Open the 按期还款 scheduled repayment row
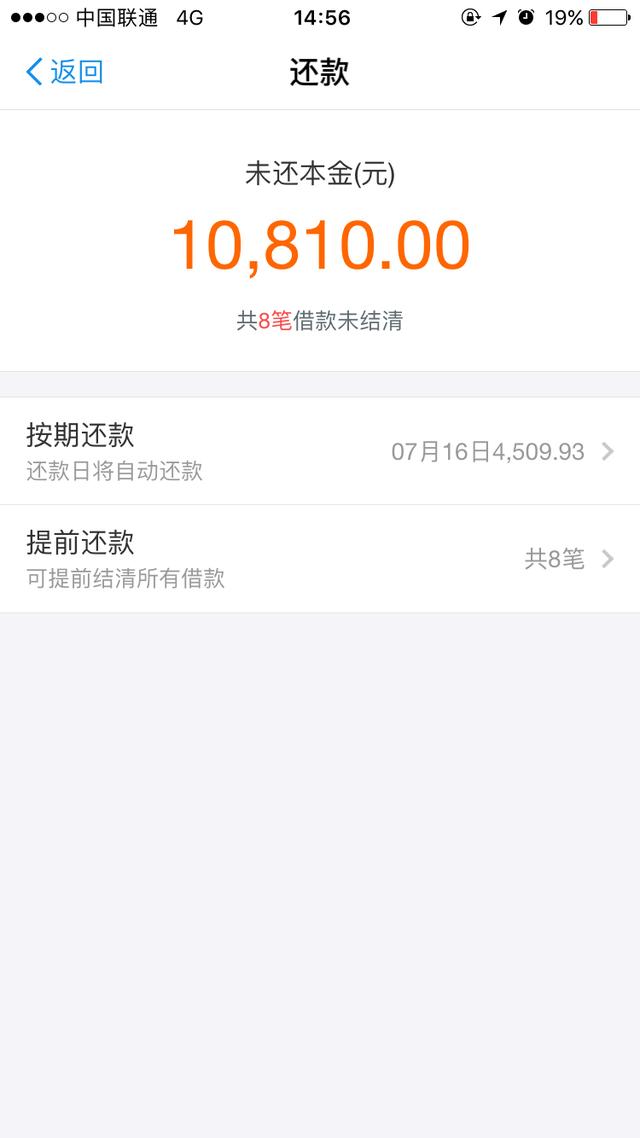The image size is (640, 1138). coord(320,451)
